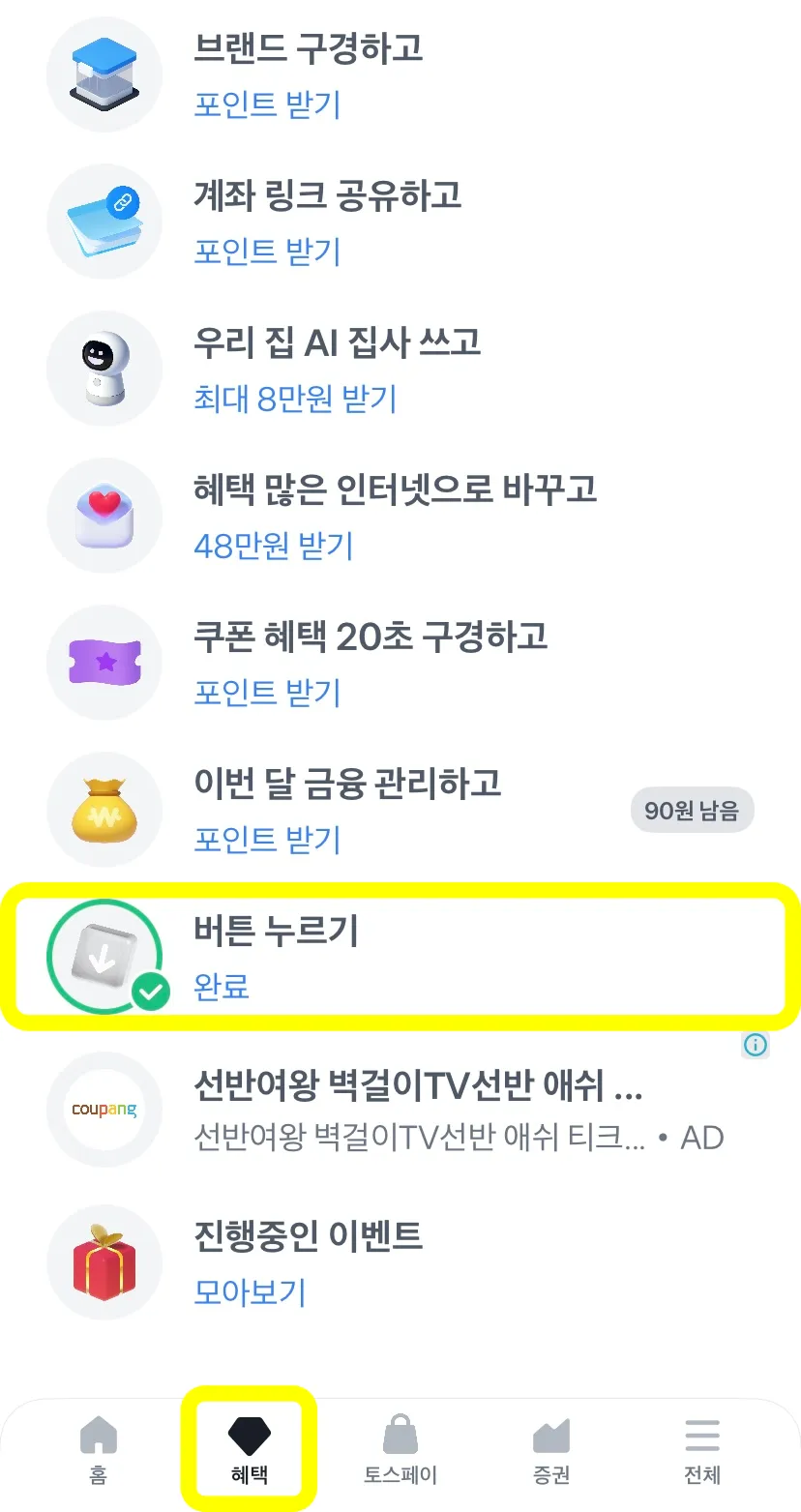Viewport: 801px width, 1512px height.
Task: Select the purple coupon ticket icon
Action: click(104, 663)
